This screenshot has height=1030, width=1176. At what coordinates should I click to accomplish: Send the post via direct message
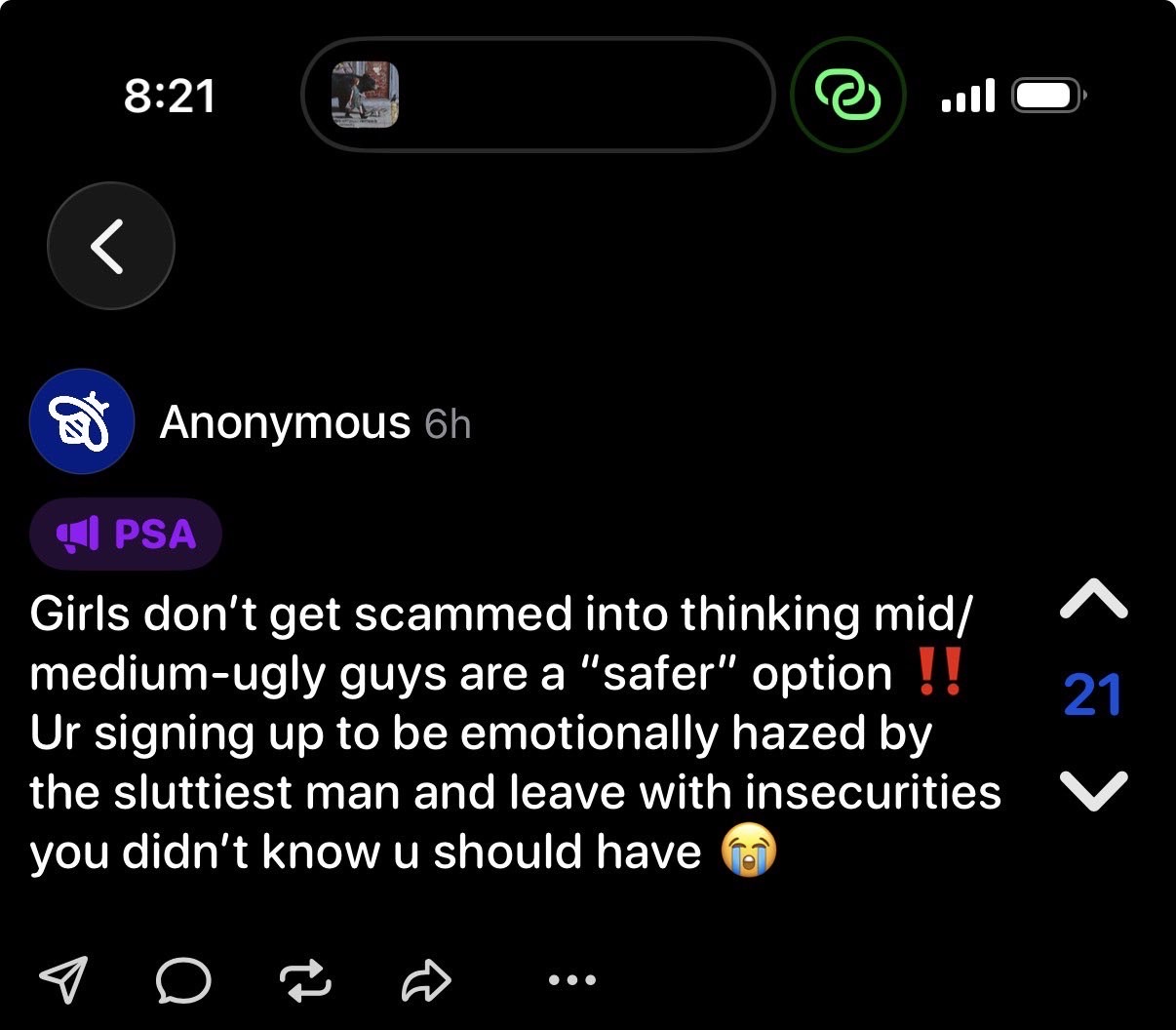click(63, 978)
